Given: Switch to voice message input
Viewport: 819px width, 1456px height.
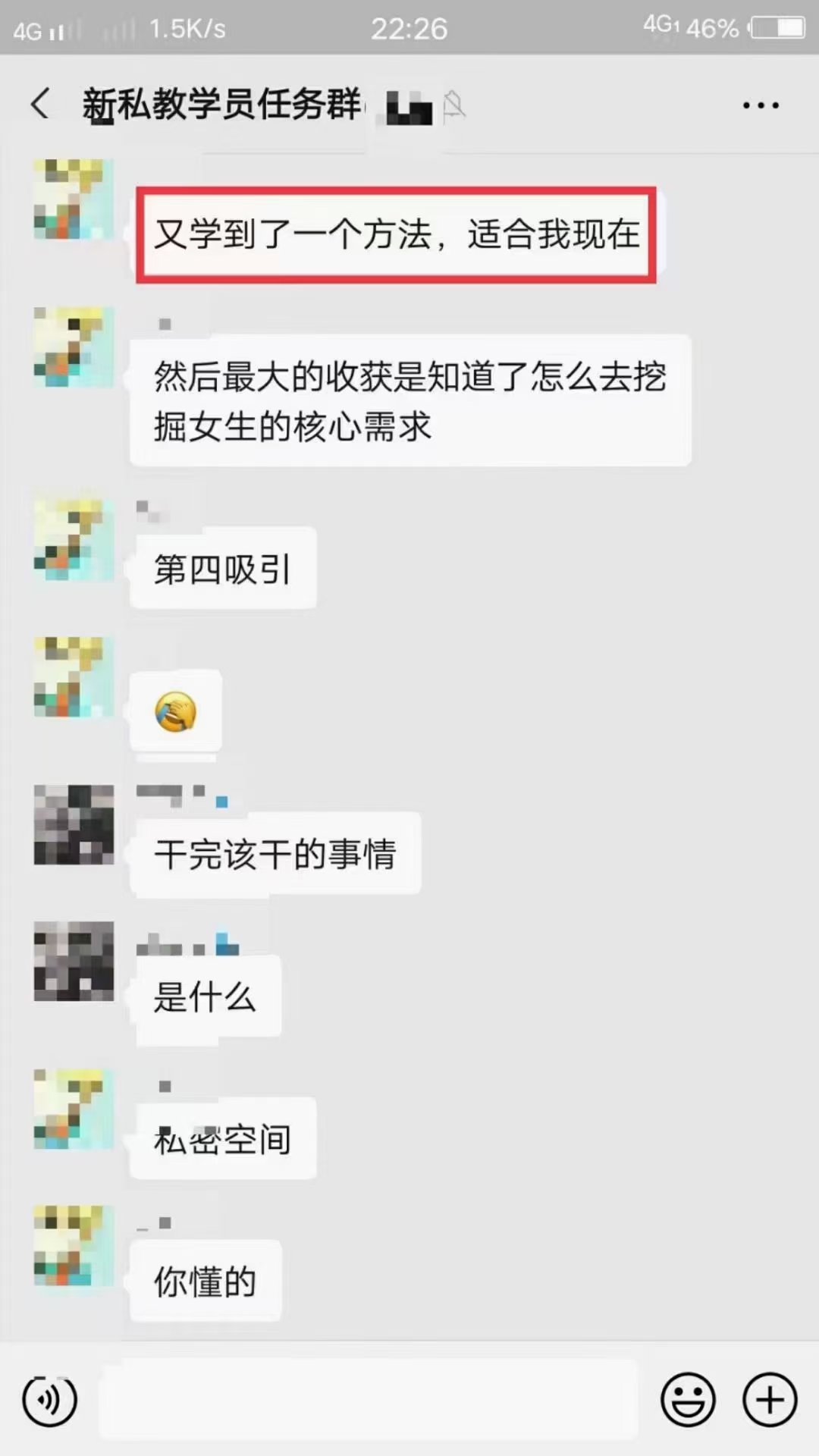Looking at the screenshot, I should pos(50,1400).
